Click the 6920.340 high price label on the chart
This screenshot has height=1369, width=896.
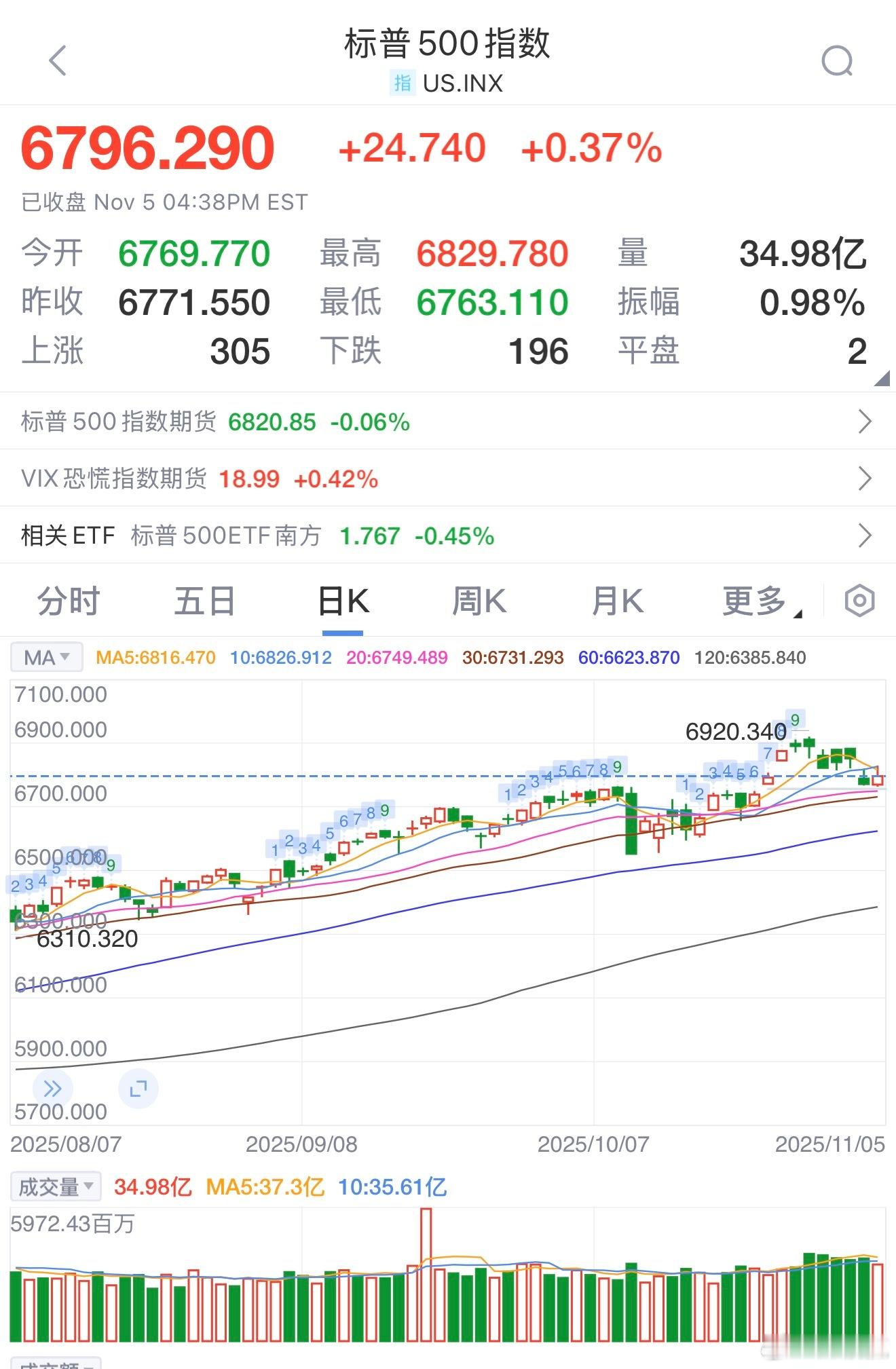tap(735, 732)
